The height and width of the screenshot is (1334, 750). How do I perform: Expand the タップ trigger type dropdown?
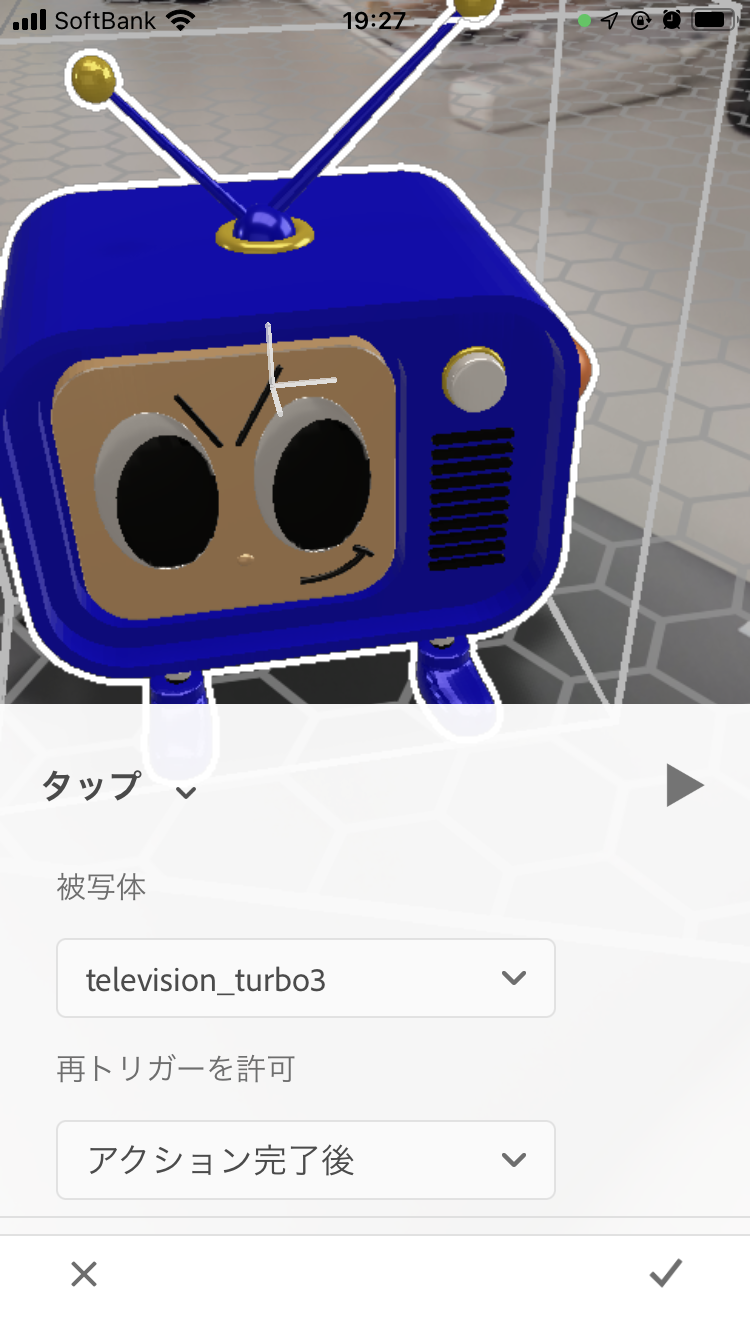click(120, 788)
